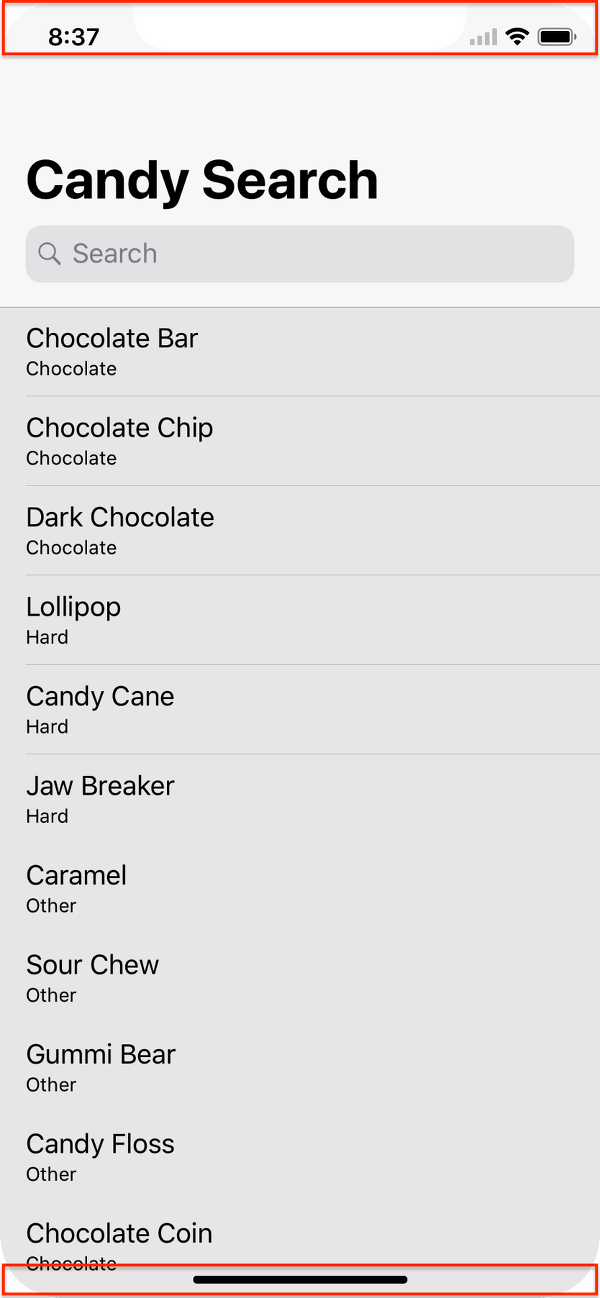Choose Jaw Breaker from the list
Viewport: 600px width, 1298px height.
300,799
